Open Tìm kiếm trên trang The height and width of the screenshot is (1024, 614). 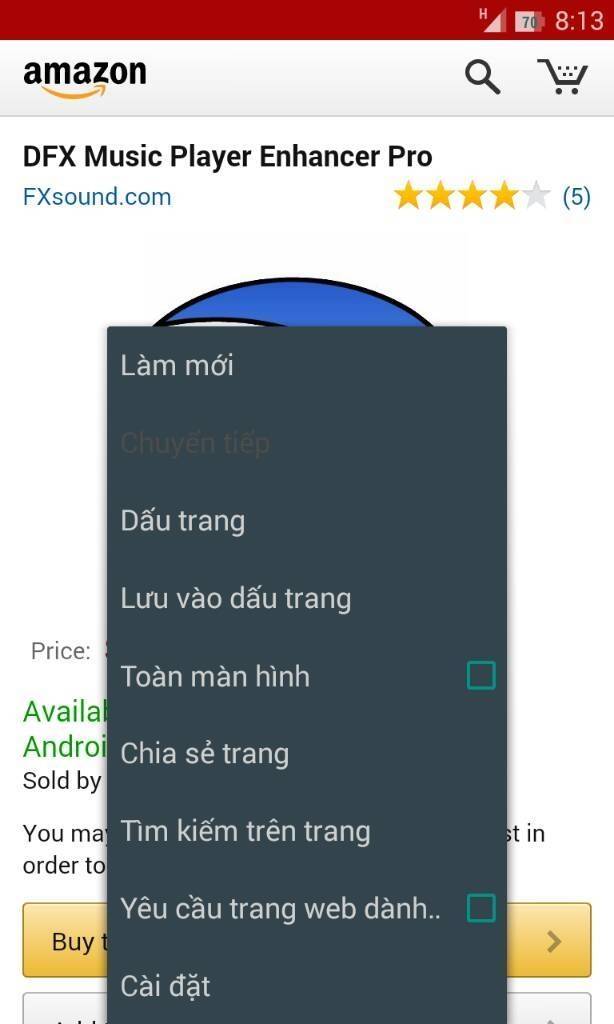pos(246,832)
